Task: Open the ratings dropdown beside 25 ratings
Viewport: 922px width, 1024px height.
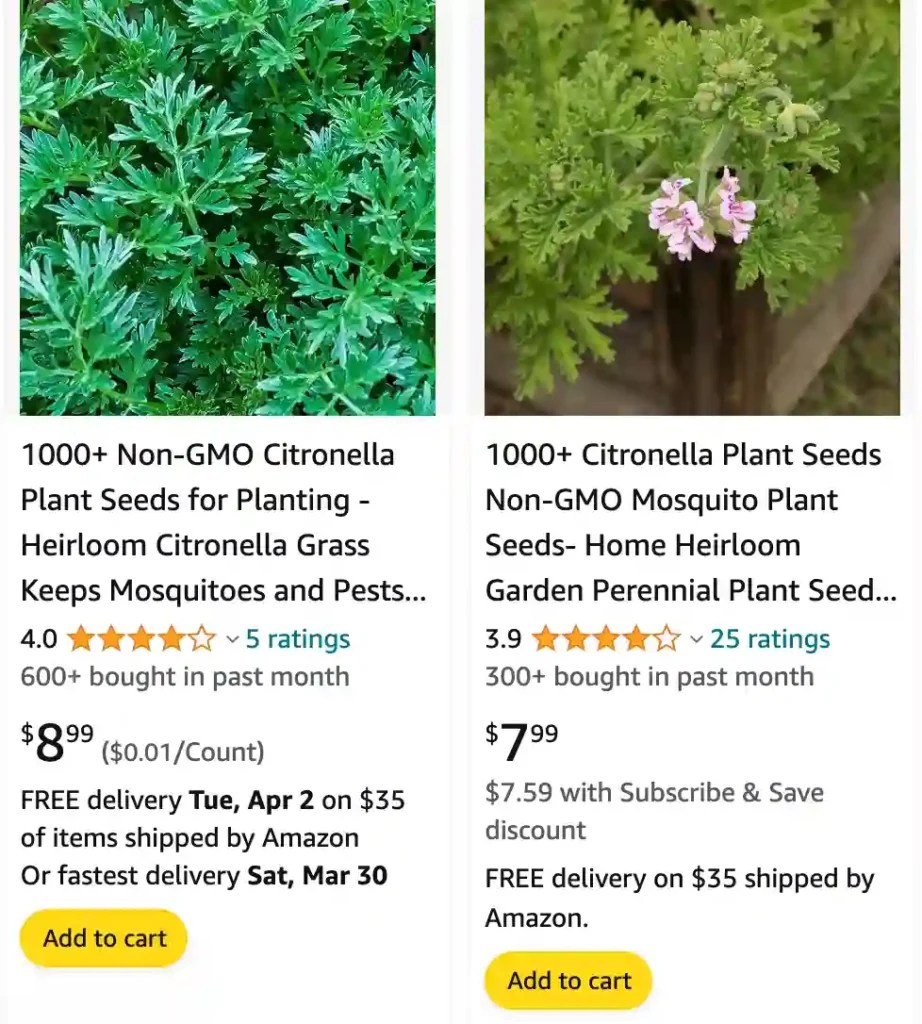Action: point(696,641)
